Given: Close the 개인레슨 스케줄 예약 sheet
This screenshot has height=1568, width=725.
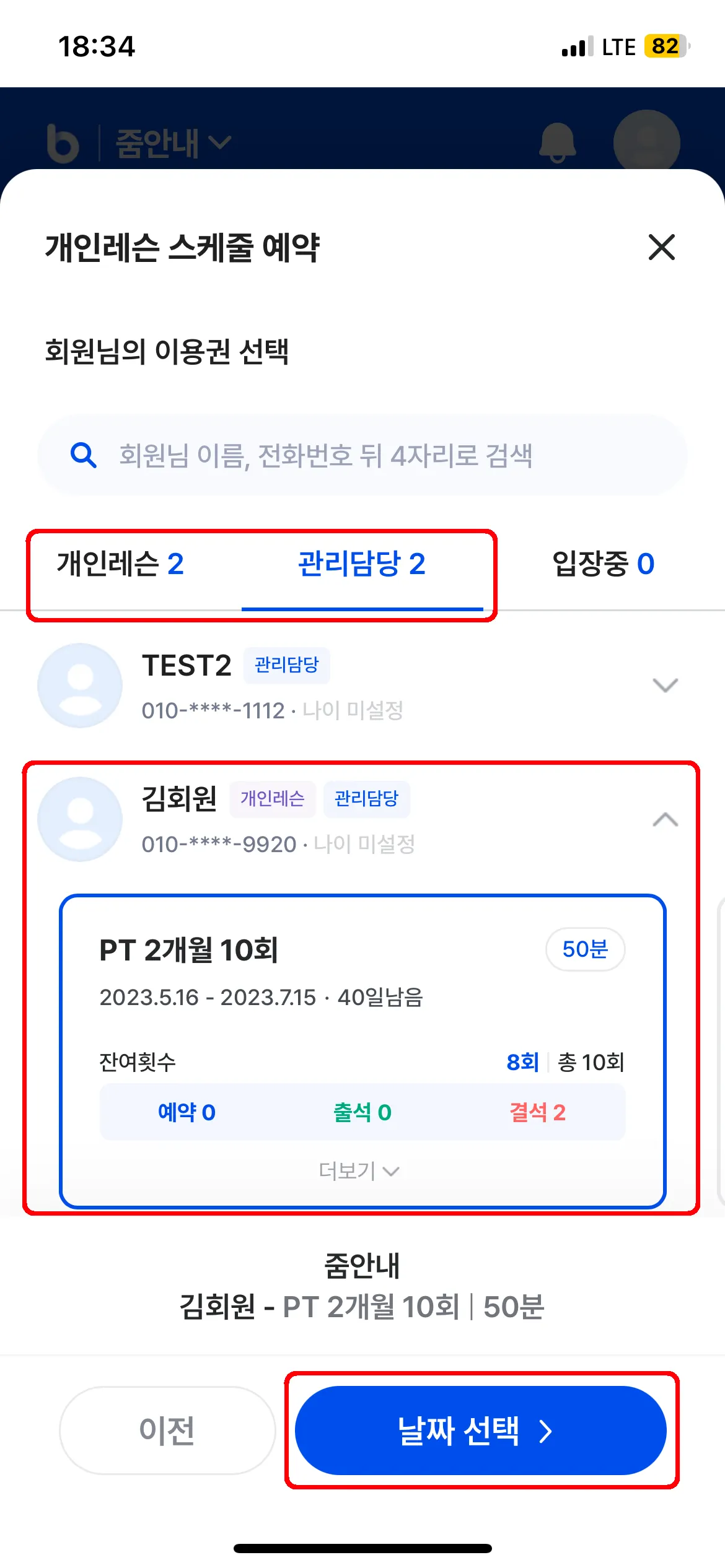Looking at the screenshot, I should 661,247.
